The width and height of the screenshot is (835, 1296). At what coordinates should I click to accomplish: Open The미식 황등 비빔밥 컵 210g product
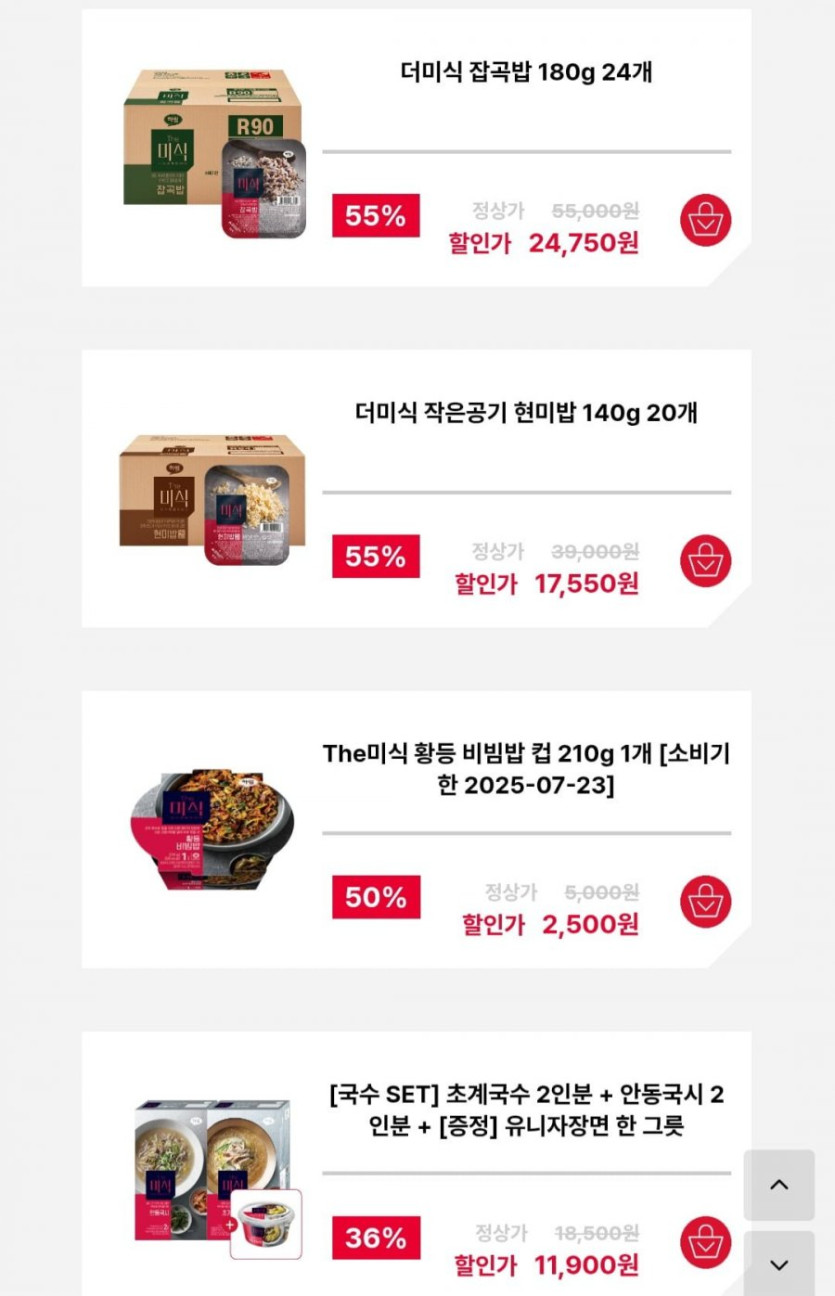click(525, 769)
